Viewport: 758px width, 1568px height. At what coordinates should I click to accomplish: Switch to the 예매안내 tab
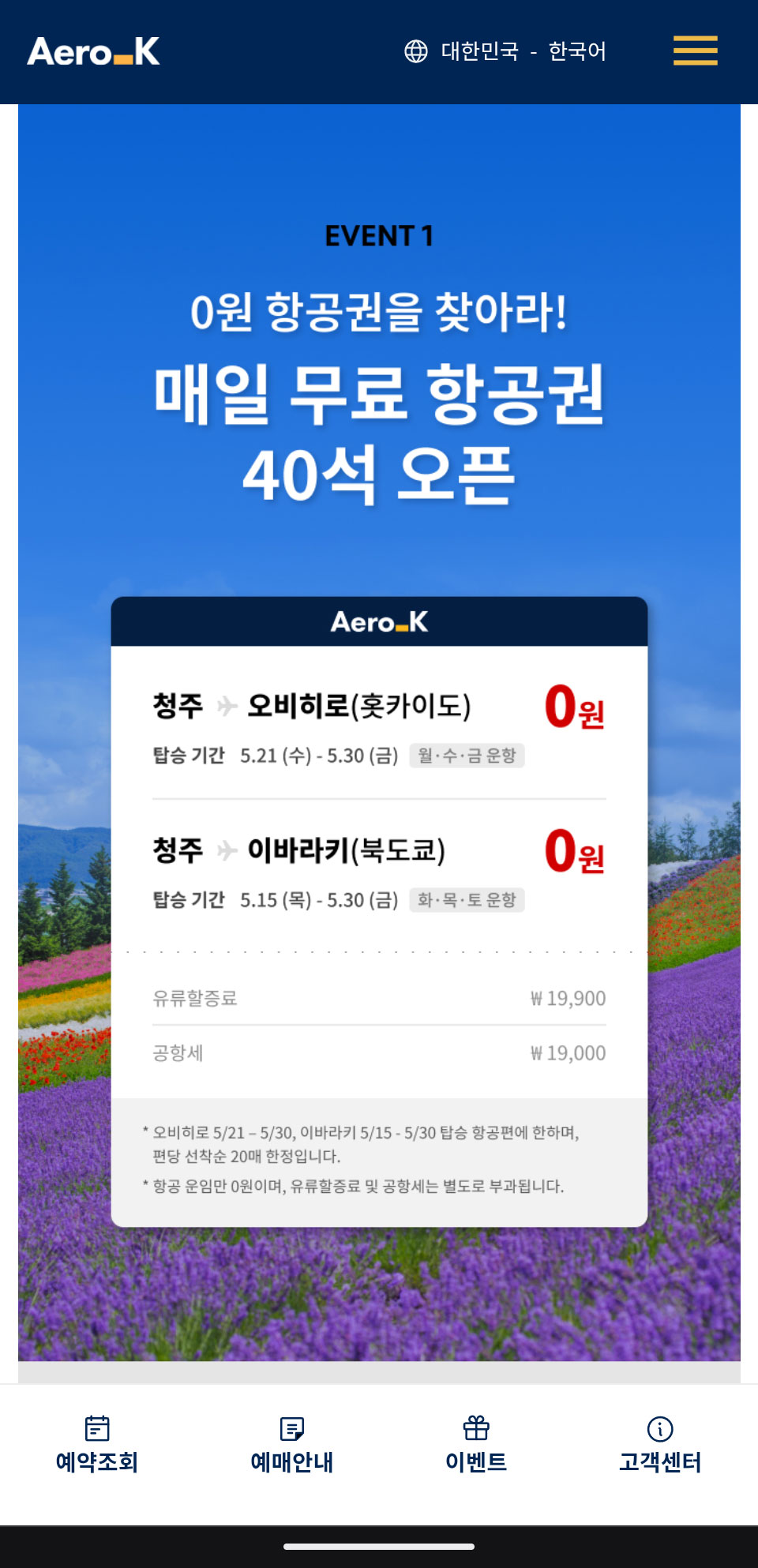coord(291,1445)
